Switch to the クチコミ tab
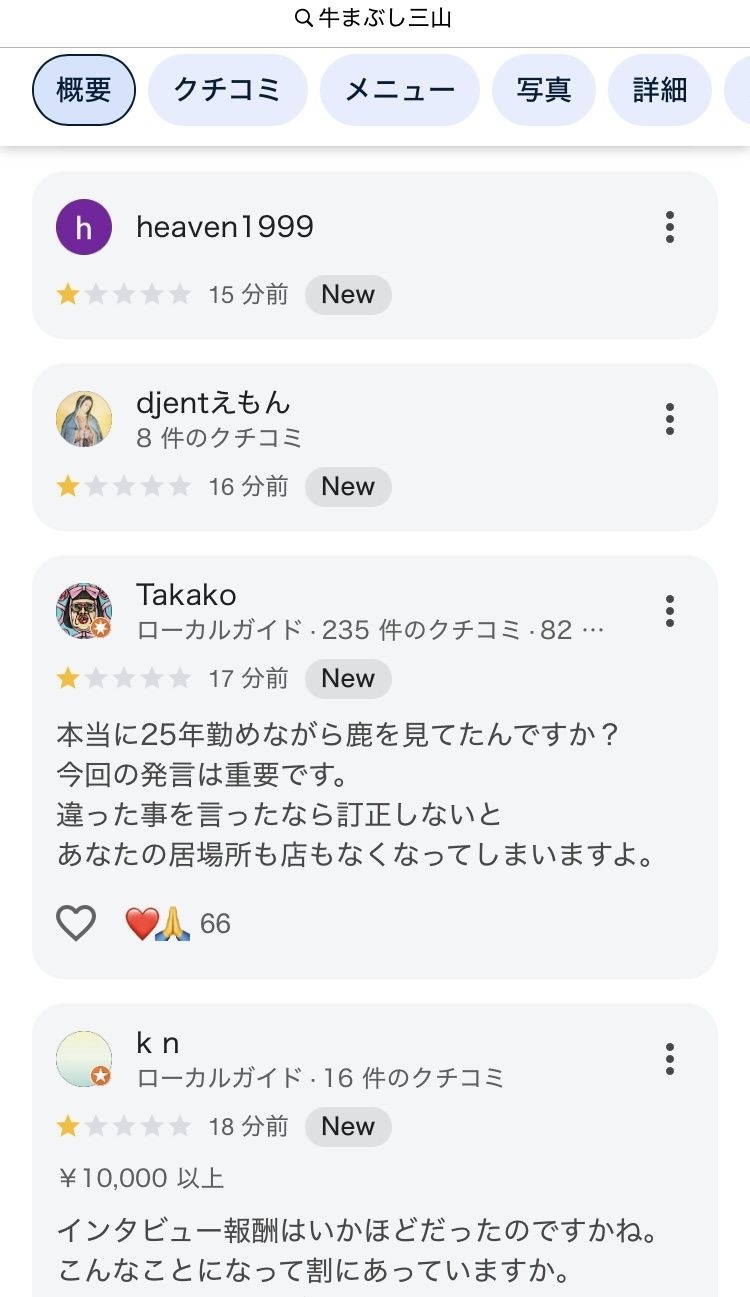Screen dimensions: 750x1297 click(227, 90)
